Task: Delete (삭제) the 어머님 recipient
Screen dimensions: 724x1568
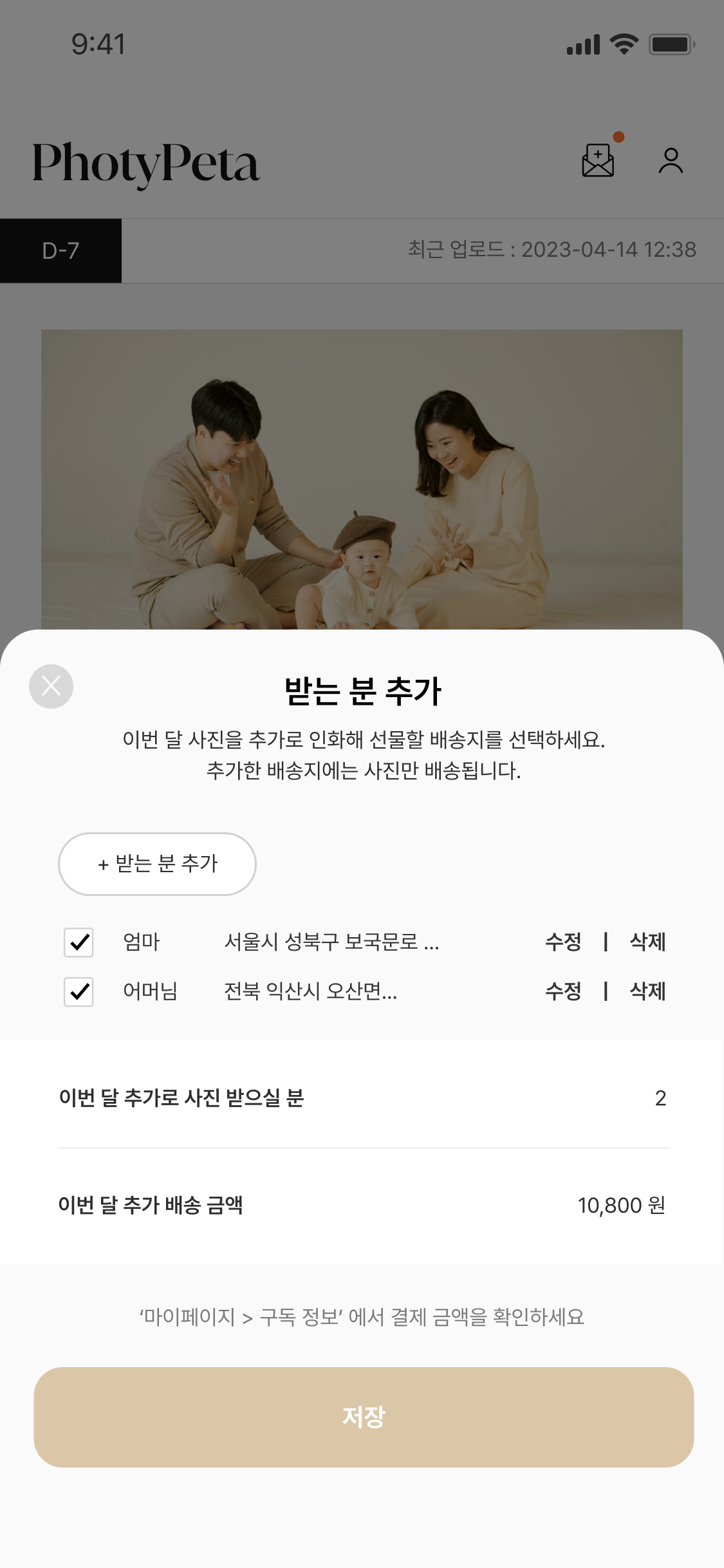Action: point(647,991)
